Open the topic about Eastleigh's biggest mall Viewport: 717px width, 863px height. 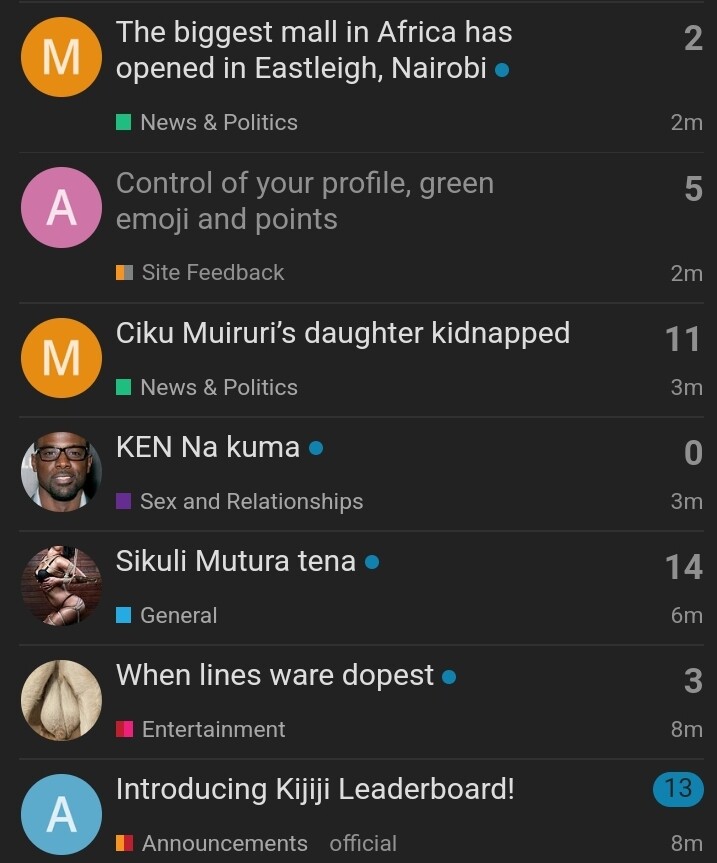(x=313, y=50)
